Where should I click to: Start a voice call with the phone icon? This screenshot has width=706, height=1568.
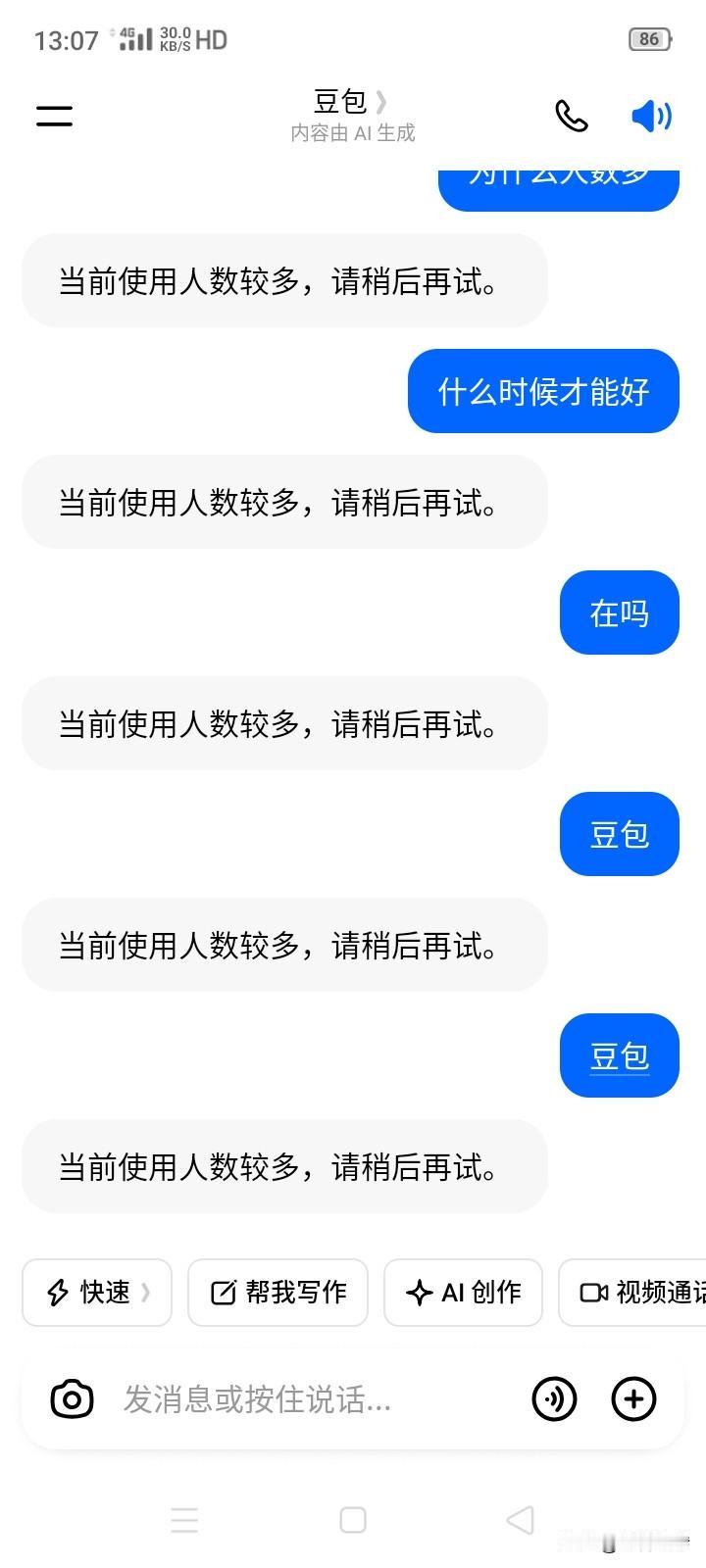[572, 116]
